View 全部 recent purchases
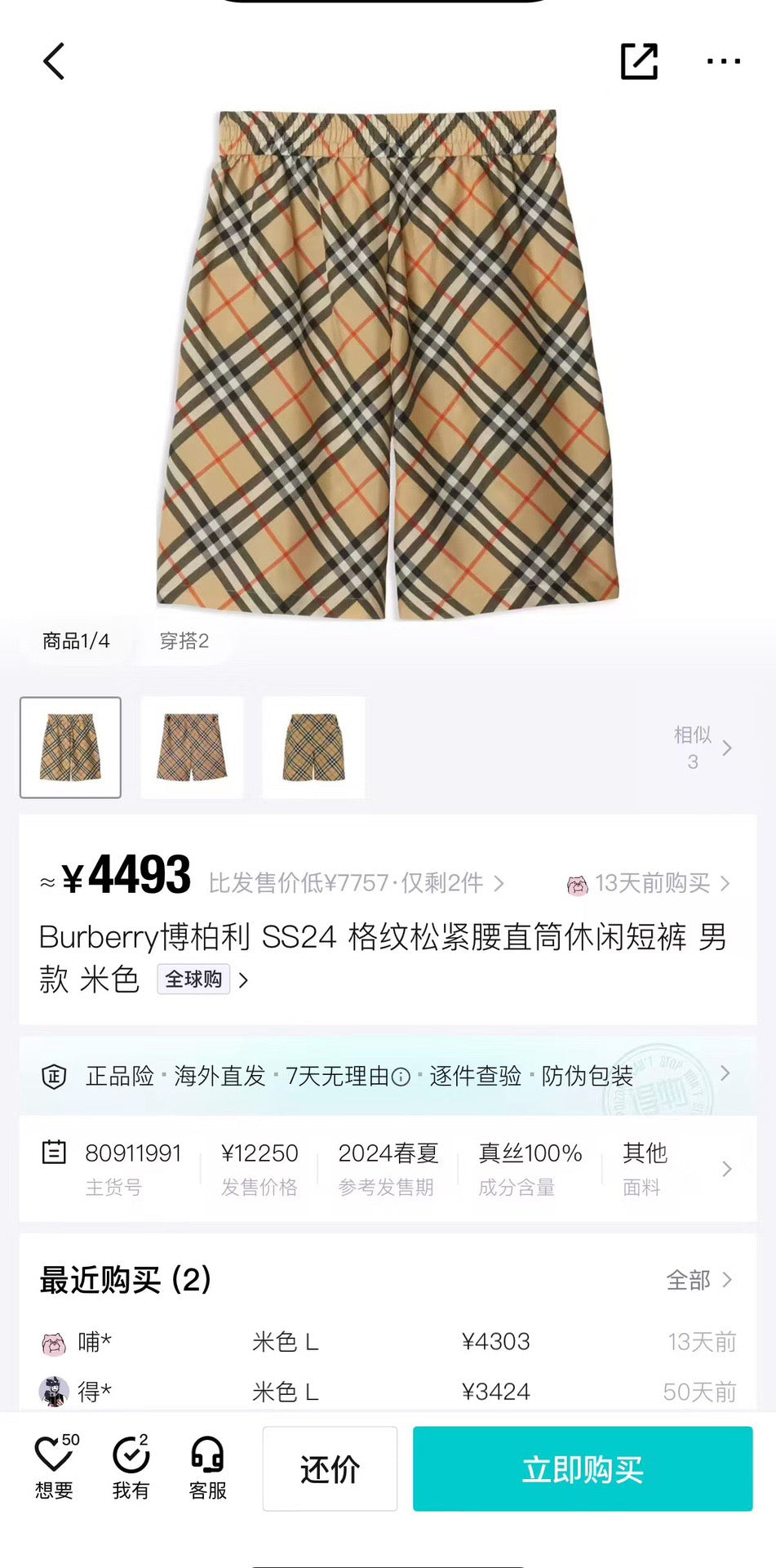Image resolution: width=776 pixels, height=1568 pixels. click(x=698, y=1280)
